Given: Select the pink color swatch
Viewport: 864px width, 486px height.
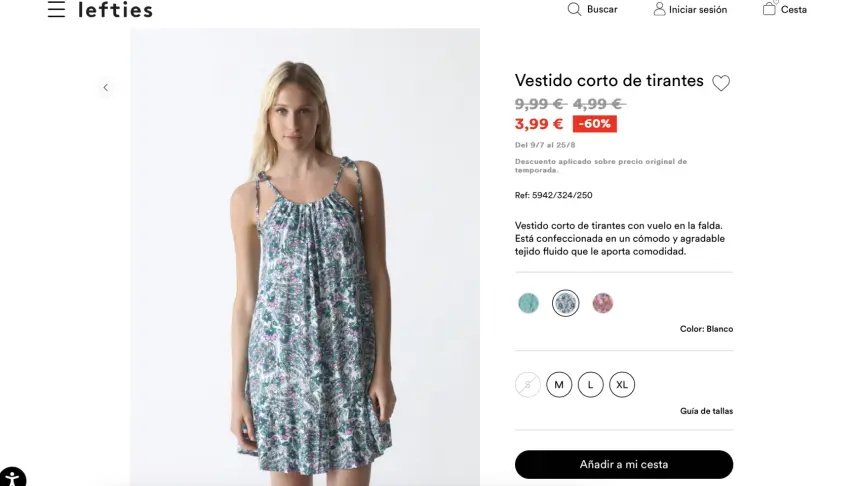Looking at the screenshot, I should click(602, 303).
